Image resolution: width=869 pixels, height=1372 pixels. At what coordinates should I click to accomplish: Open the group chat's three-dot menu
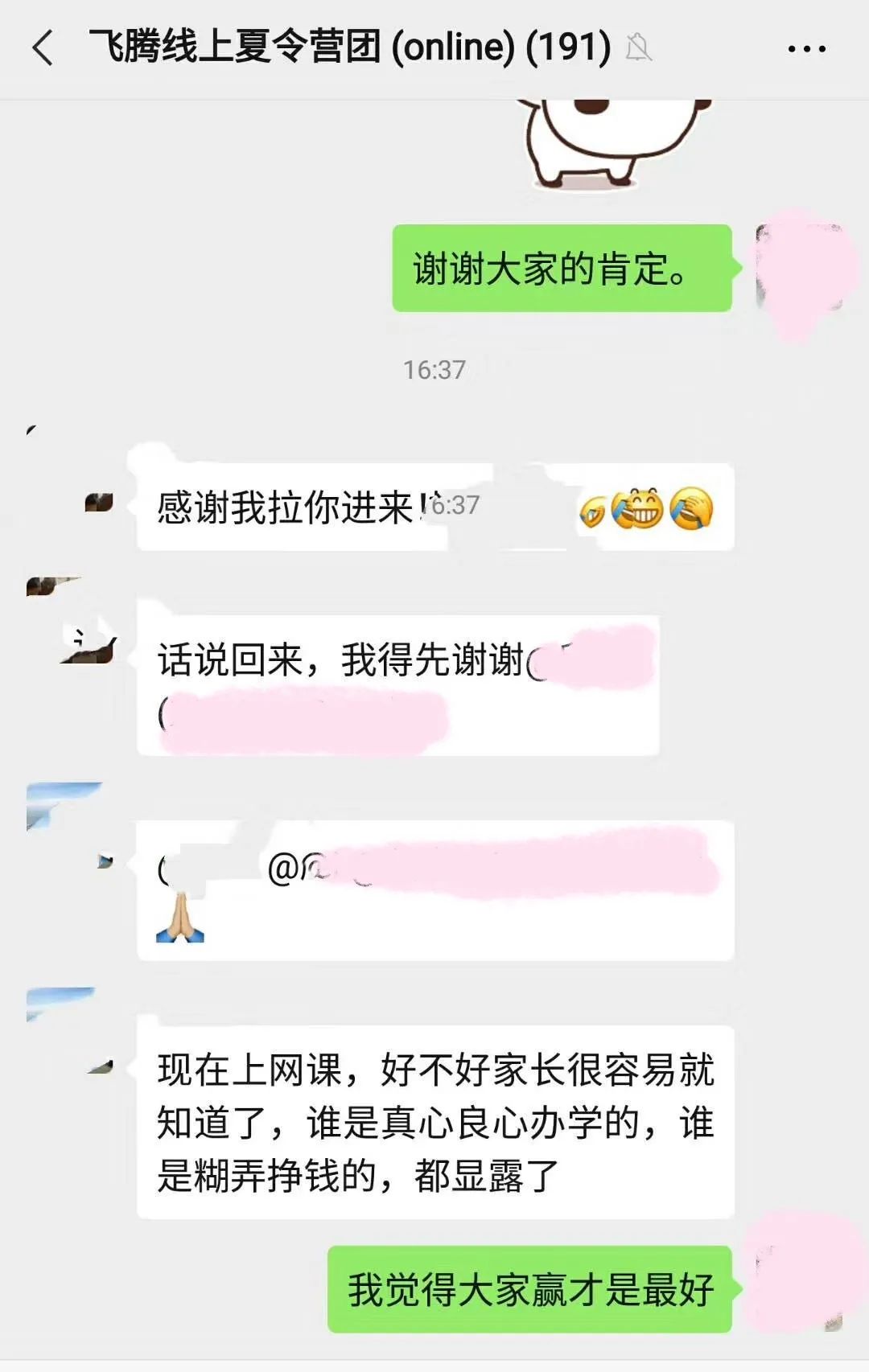[806, 49]
